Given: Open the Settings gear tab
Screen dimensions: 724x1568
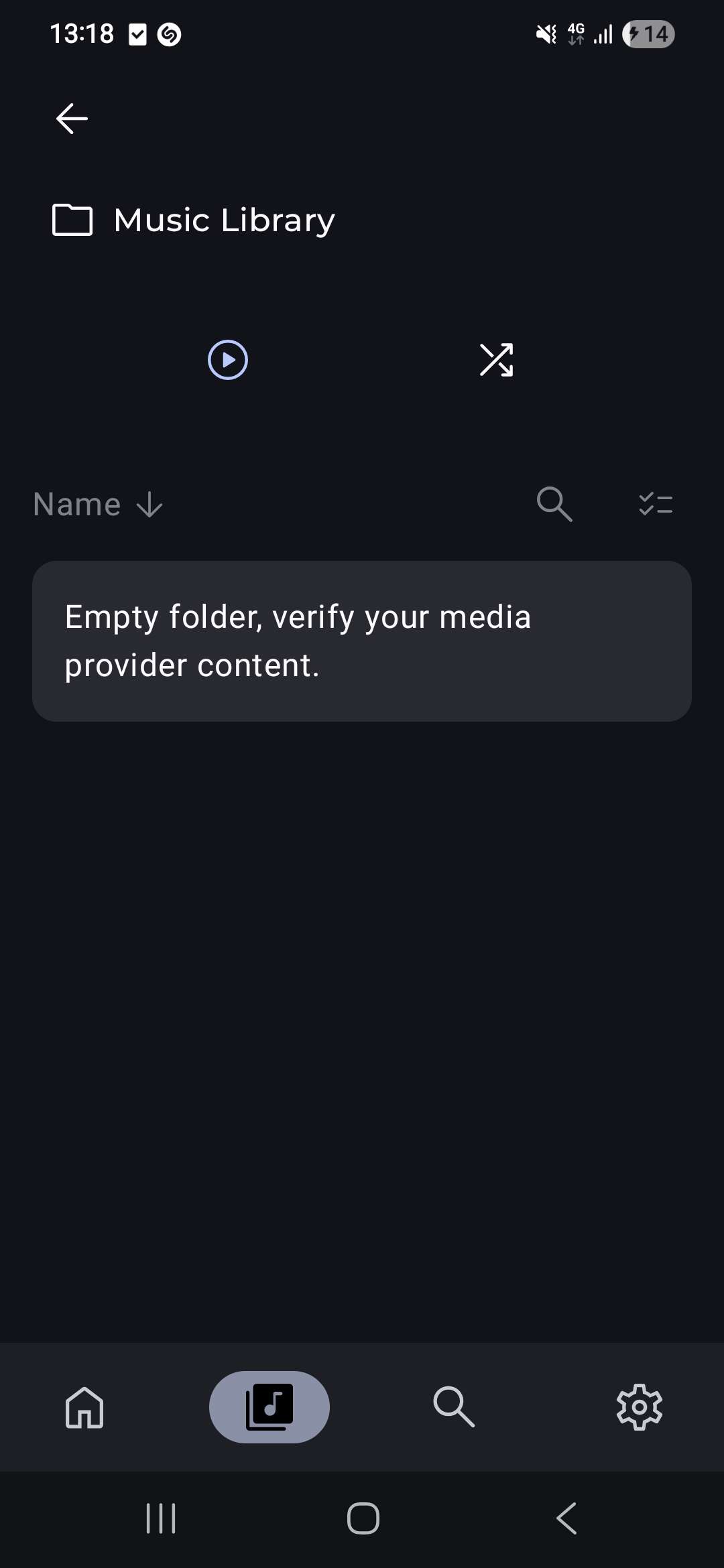Looking at the screenshot, I should pos(640,1407).
